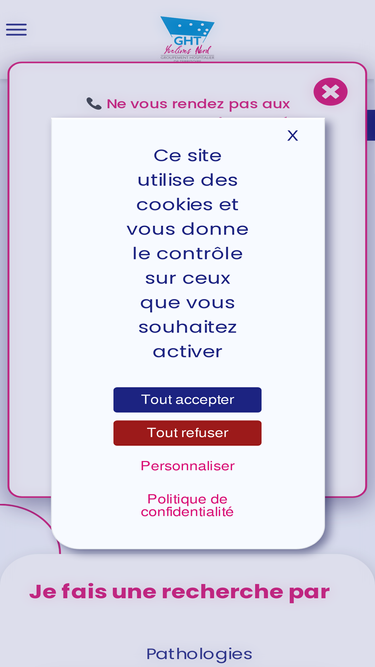
Task: Refuse all cookies with Tout refuser
Action: [188, 433]
